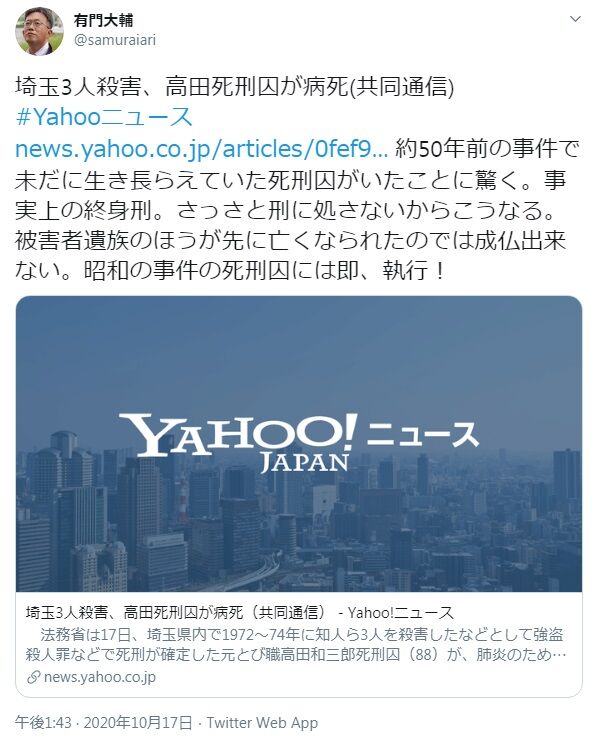Open the @samuraiari profile handle
The height and width of the screenshot is (739, 600).
point(115,41)
